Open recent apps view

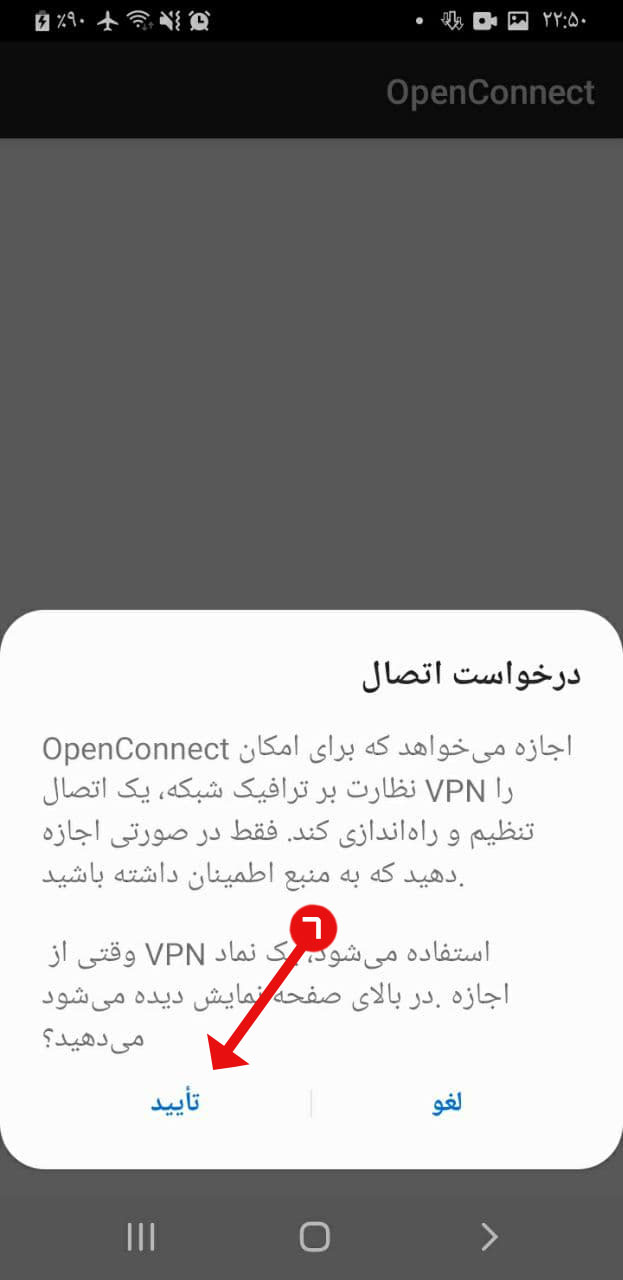click(141, 1237)
